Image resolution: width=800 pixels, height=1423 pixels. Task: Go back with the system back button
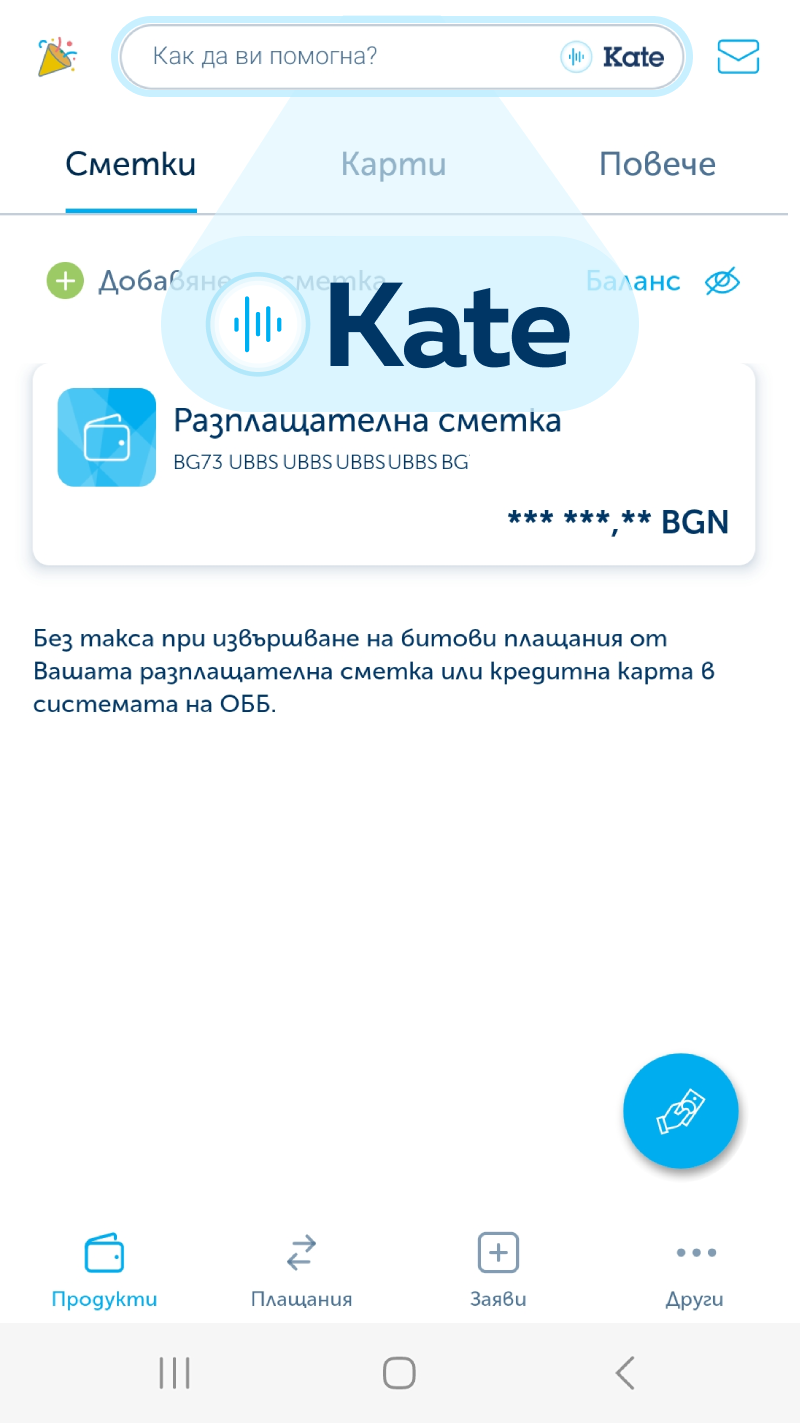pyautogui.click(x=625, y=1373)
